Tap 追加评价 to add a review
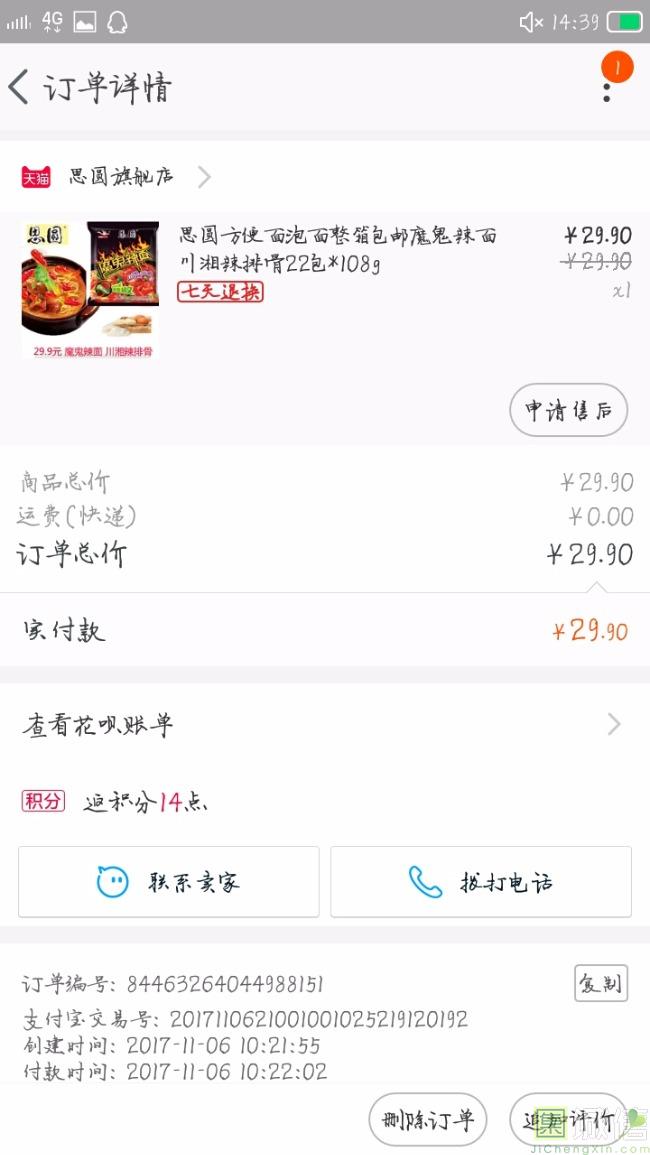 pos(568,1120)
